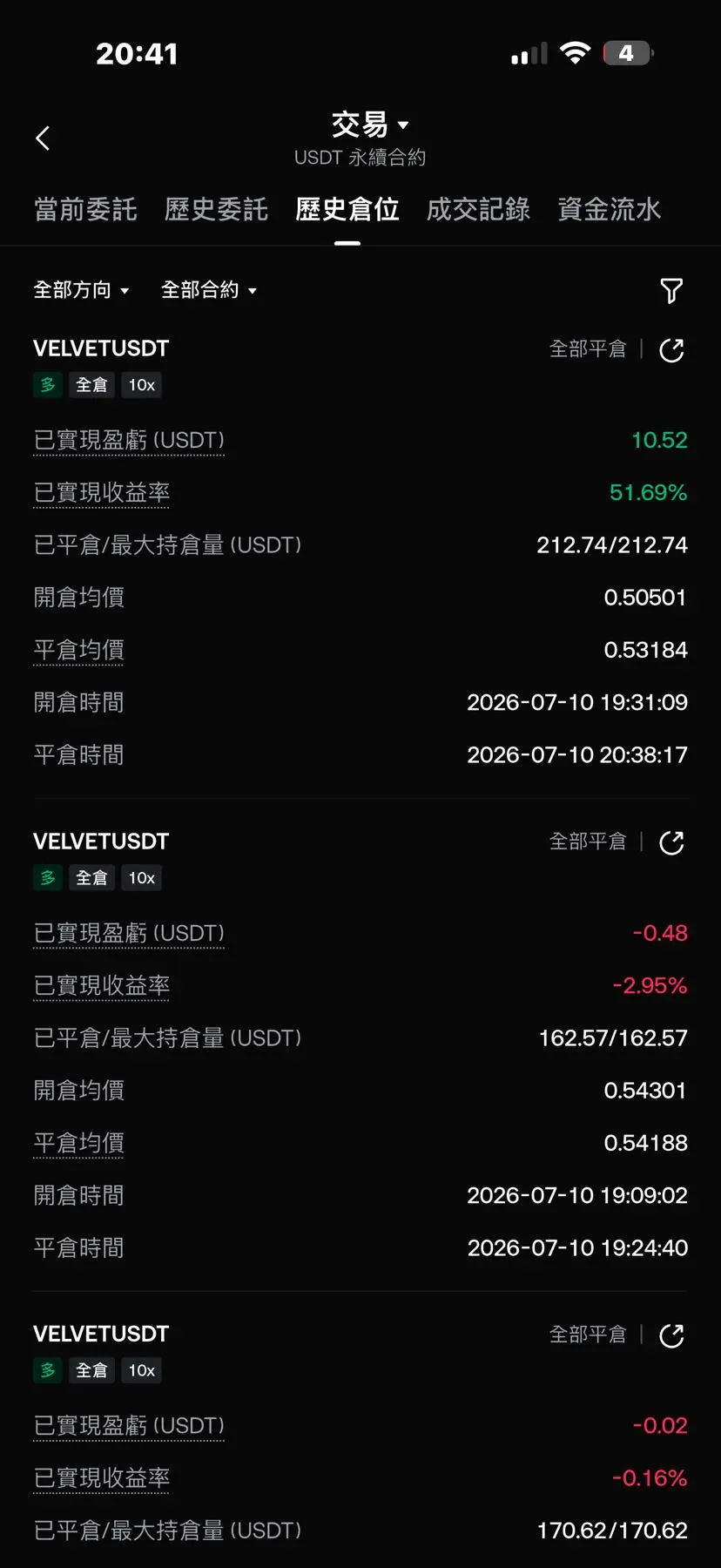Tap 平倉均價 label beside 0.53184
Screen dimensions: 721x1568
pyautogui.click(x=78, y=651)
